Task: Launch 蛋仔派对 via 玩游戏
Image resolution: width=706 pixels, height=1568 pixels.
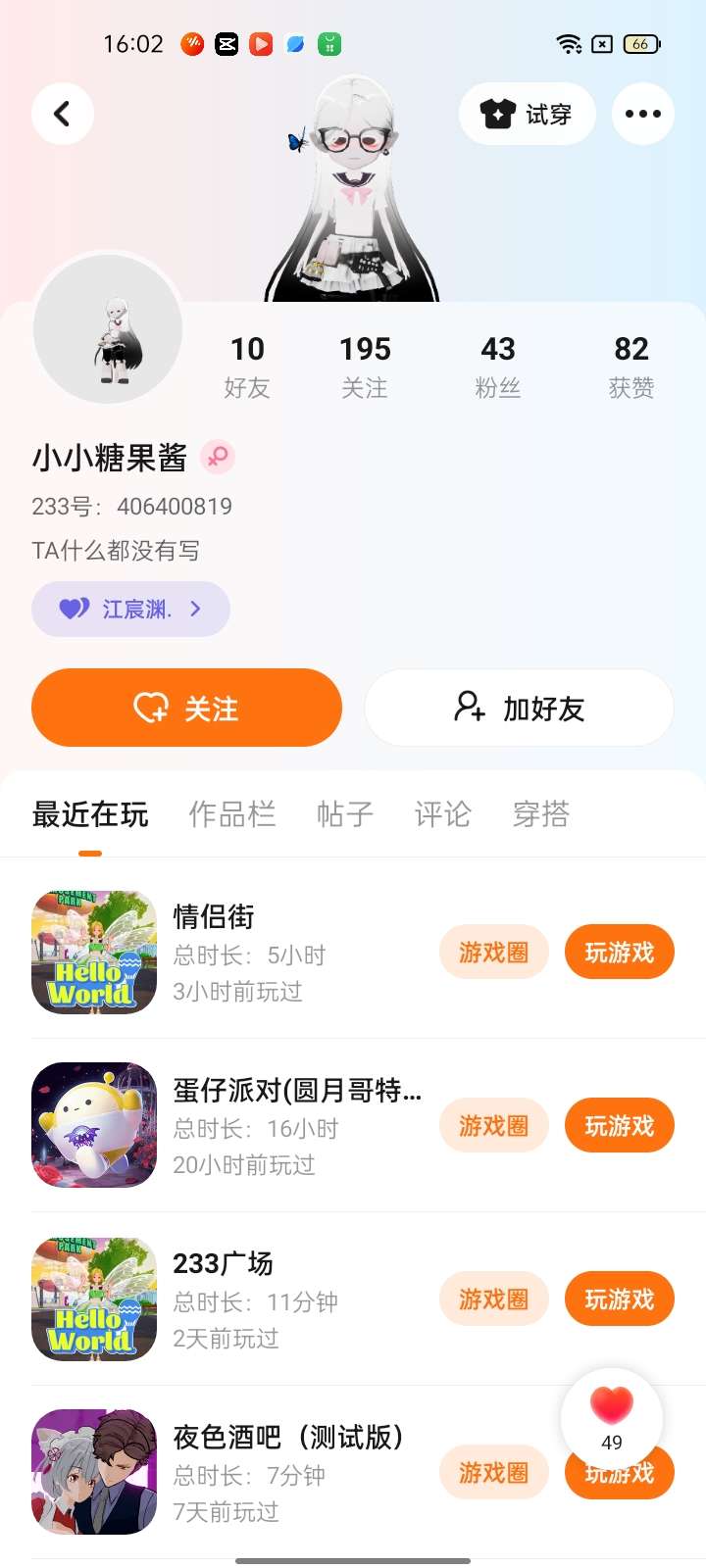Action: pyautogui.click(x=619, y=1125)
